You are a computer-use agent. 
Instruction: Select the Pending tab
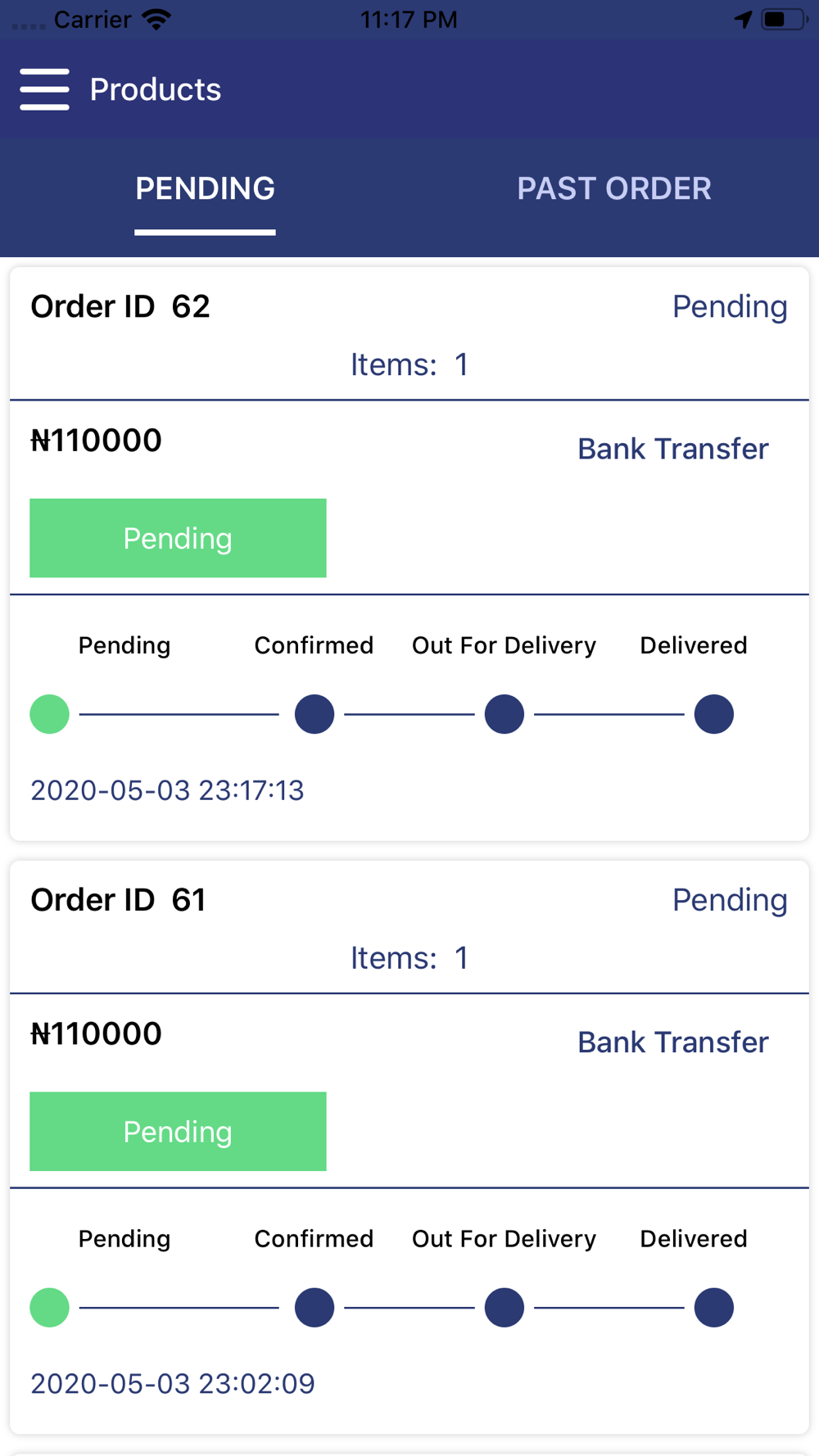point(205,188)
